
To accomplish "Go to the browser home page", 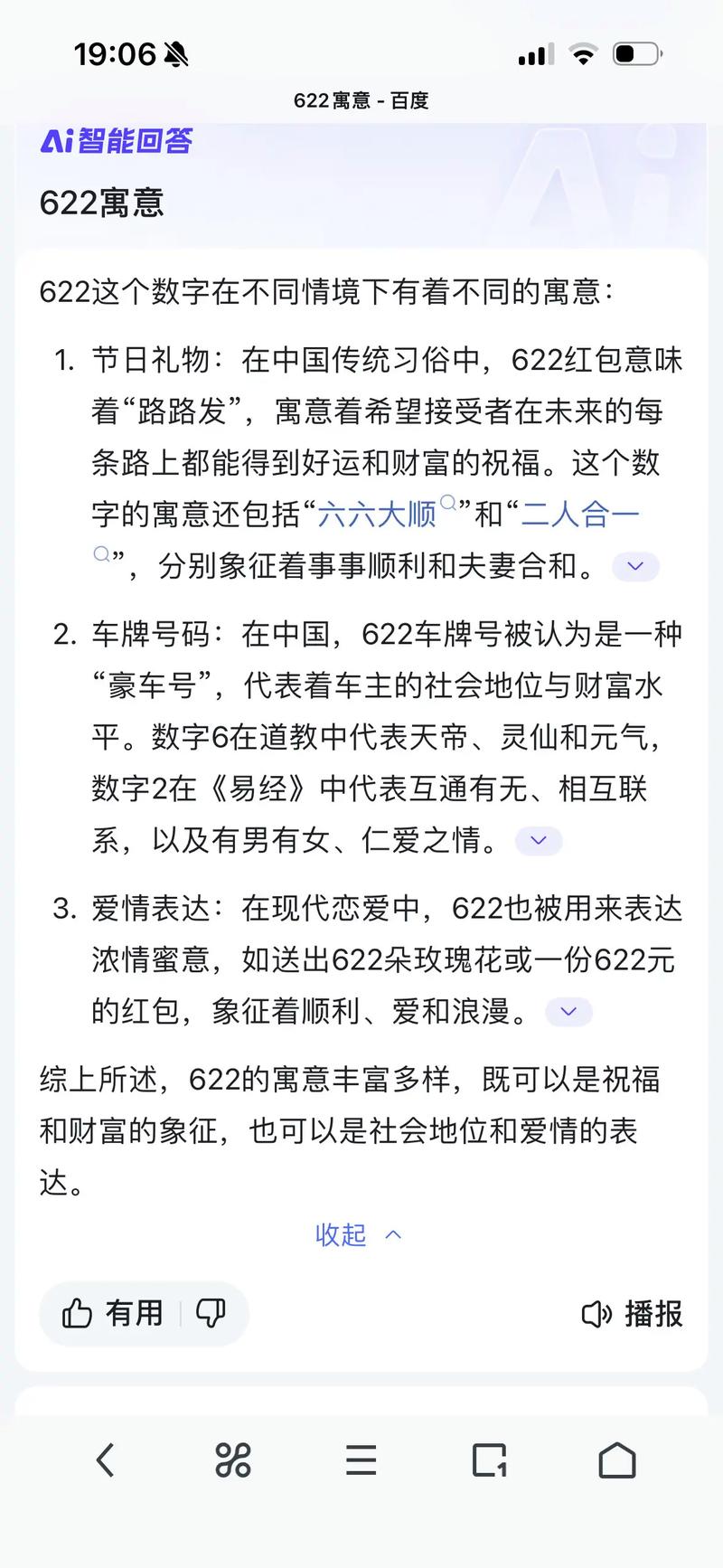I will (x=617, y=1459).
